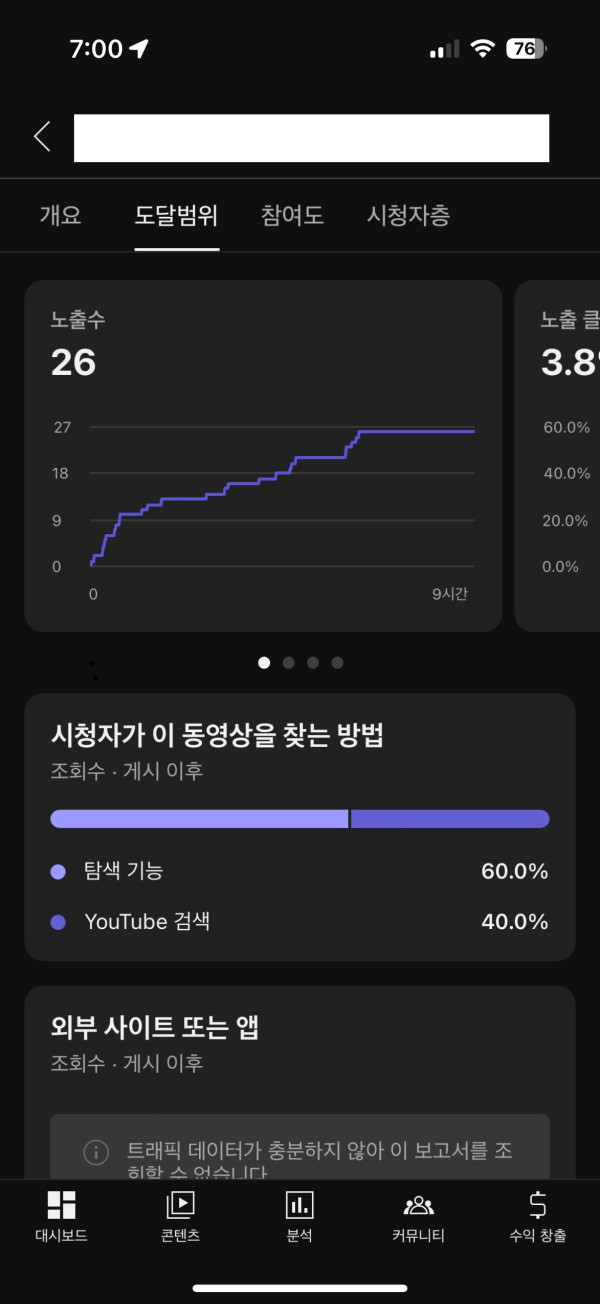Open the 참여도 tab

(x=292, y=215)
